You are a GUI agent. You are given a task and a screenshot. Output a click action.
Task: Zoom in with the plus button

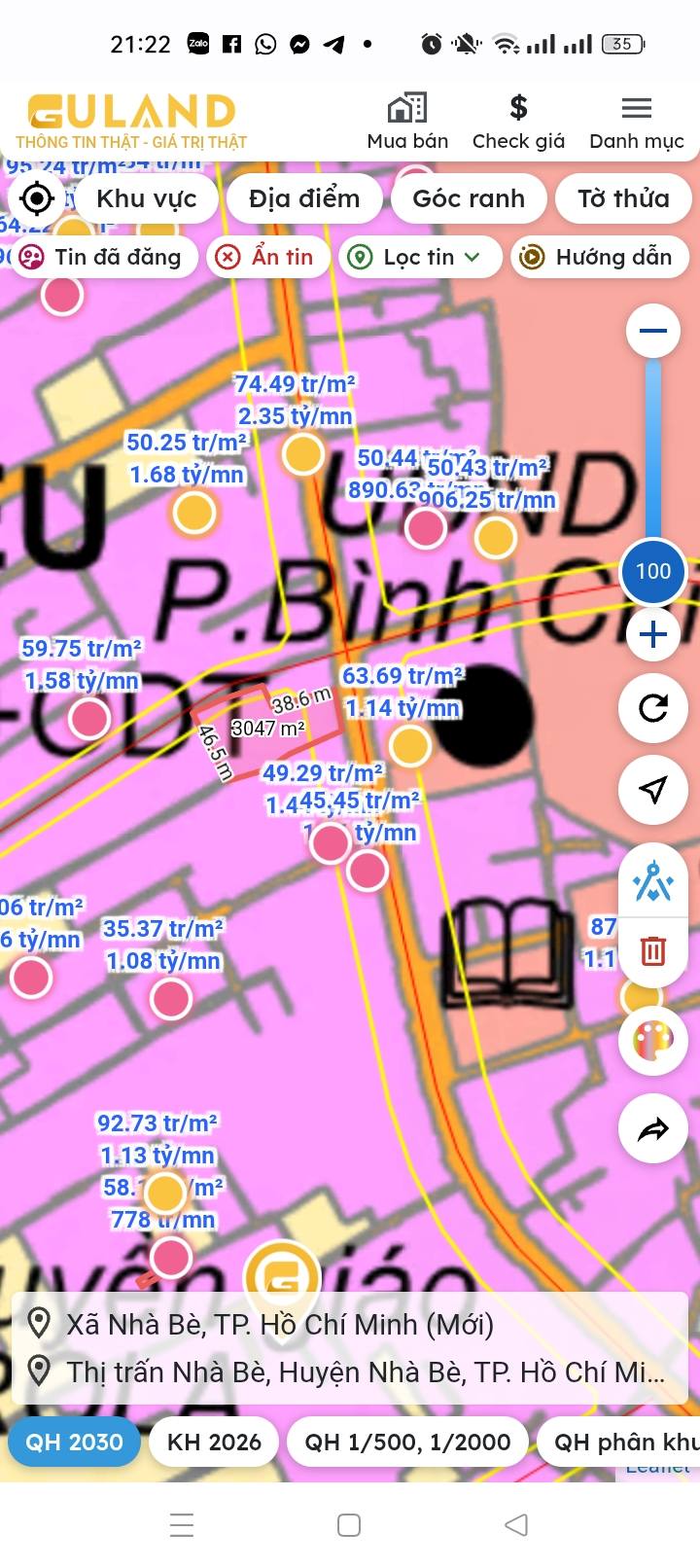[652, 635]
